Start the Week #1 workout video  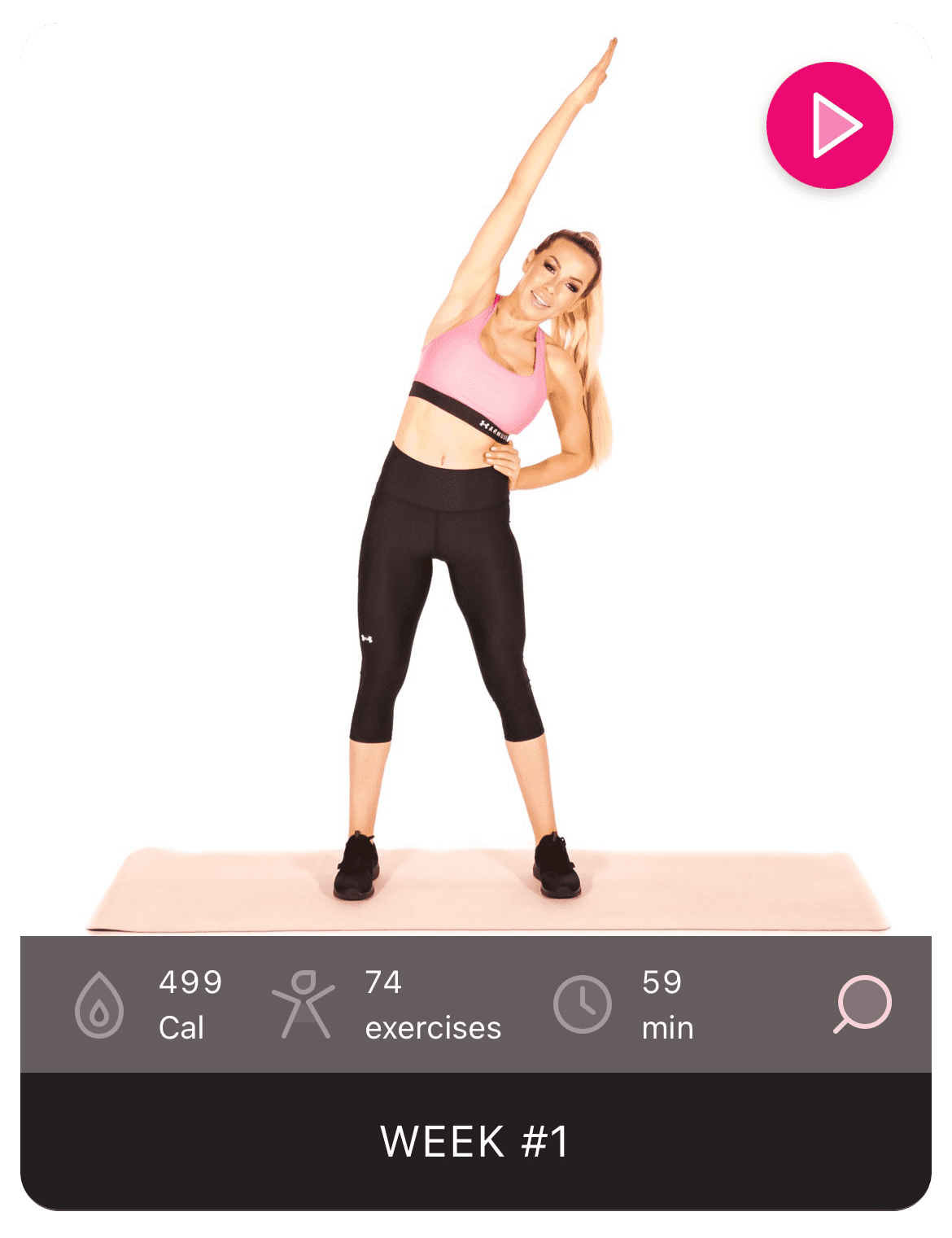829,125
